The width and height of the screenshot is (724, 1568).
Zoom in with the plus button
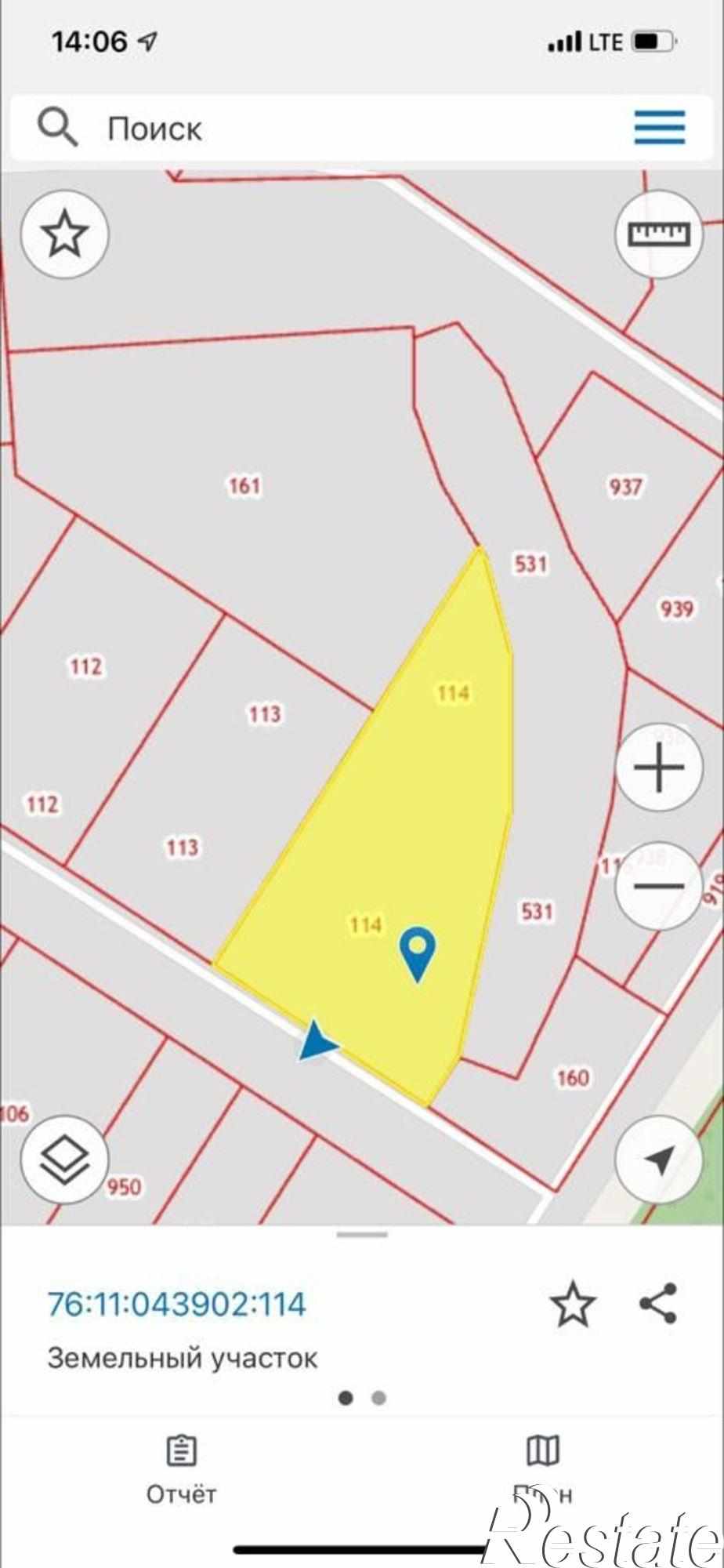(x=659, y=768)
